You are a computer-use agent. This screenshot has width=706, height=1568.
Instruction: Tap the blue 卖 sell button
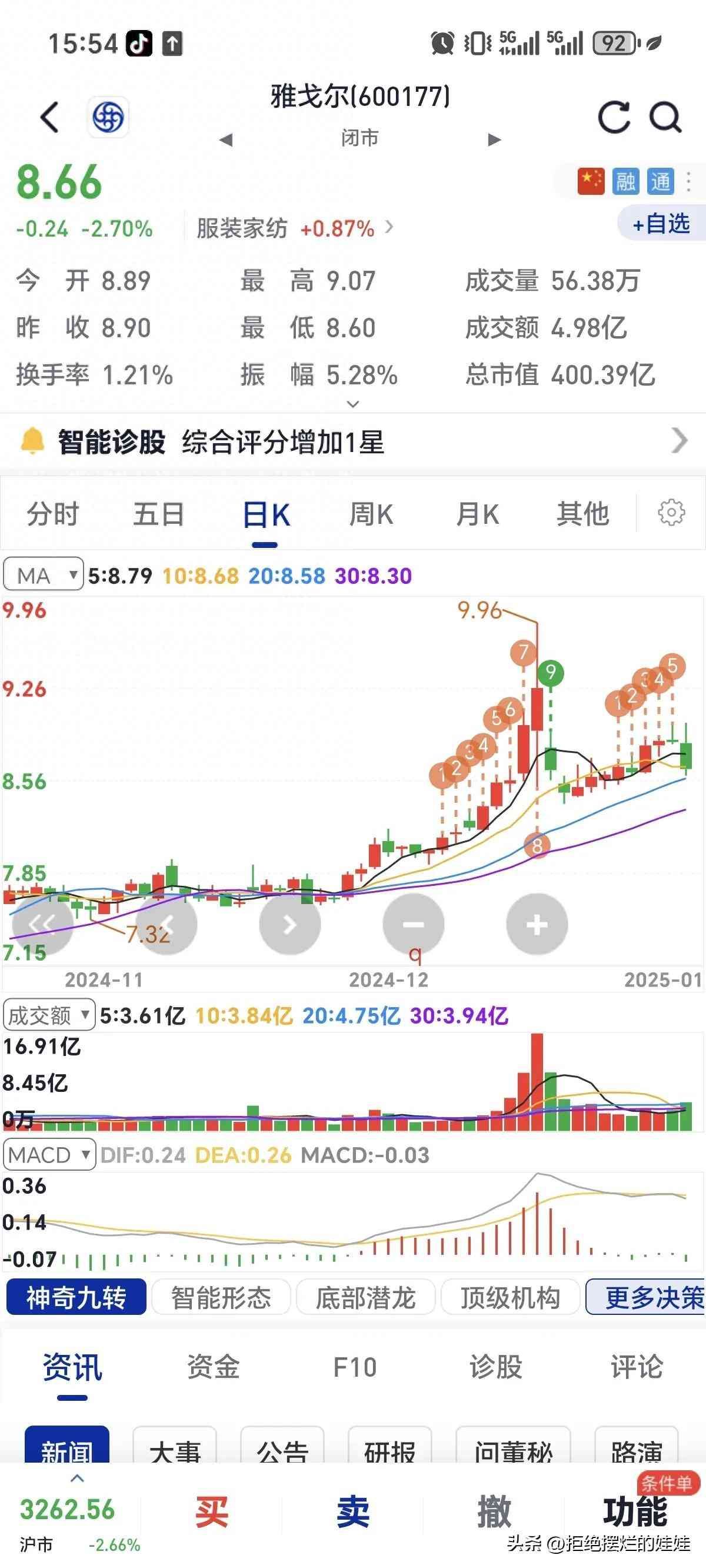353,1511
